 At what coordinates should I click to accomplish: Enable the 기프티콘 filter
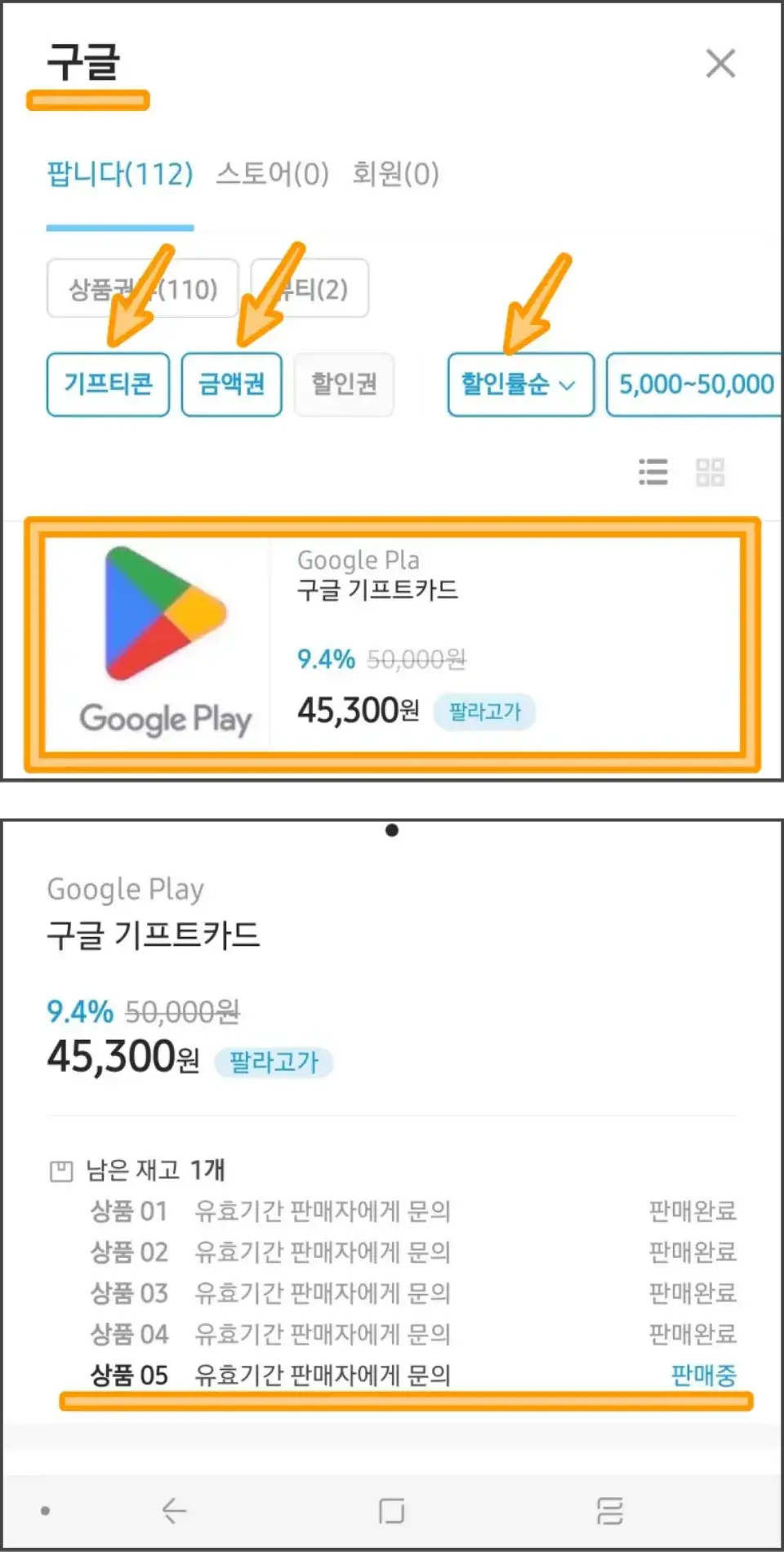[x=108, y=385]
